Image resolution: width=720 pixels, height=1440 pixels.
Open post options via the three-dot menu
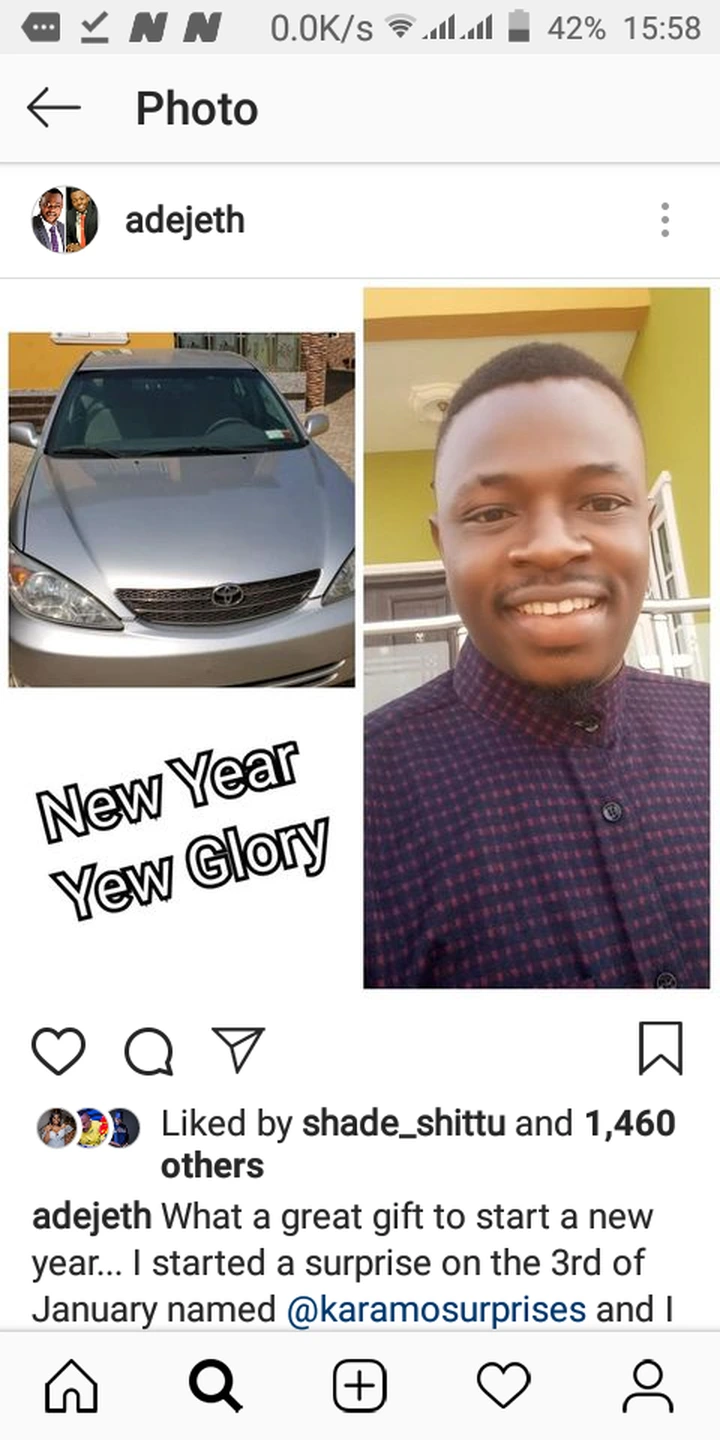tap(664, 219)
